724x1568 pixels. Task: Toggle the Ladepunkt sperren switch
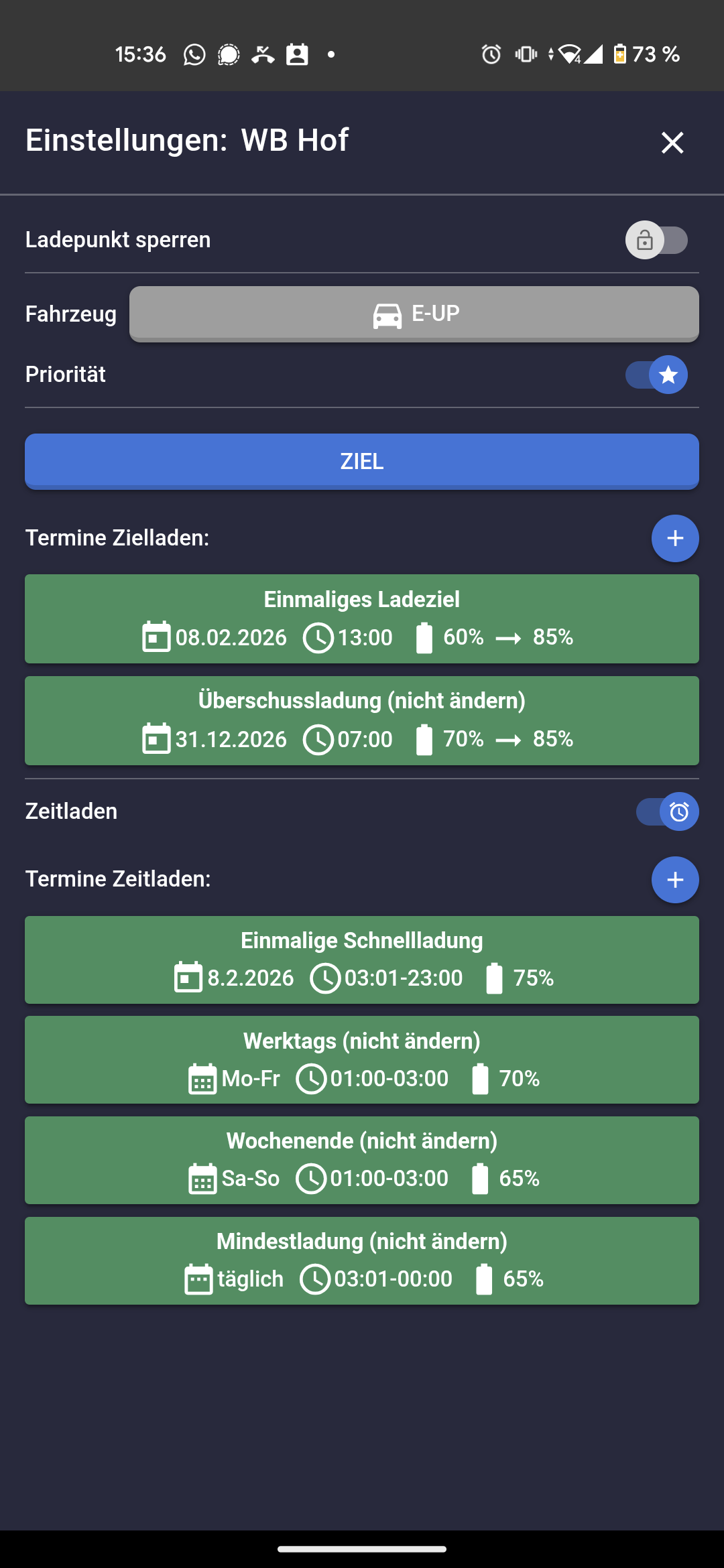[x=656, y=240]
